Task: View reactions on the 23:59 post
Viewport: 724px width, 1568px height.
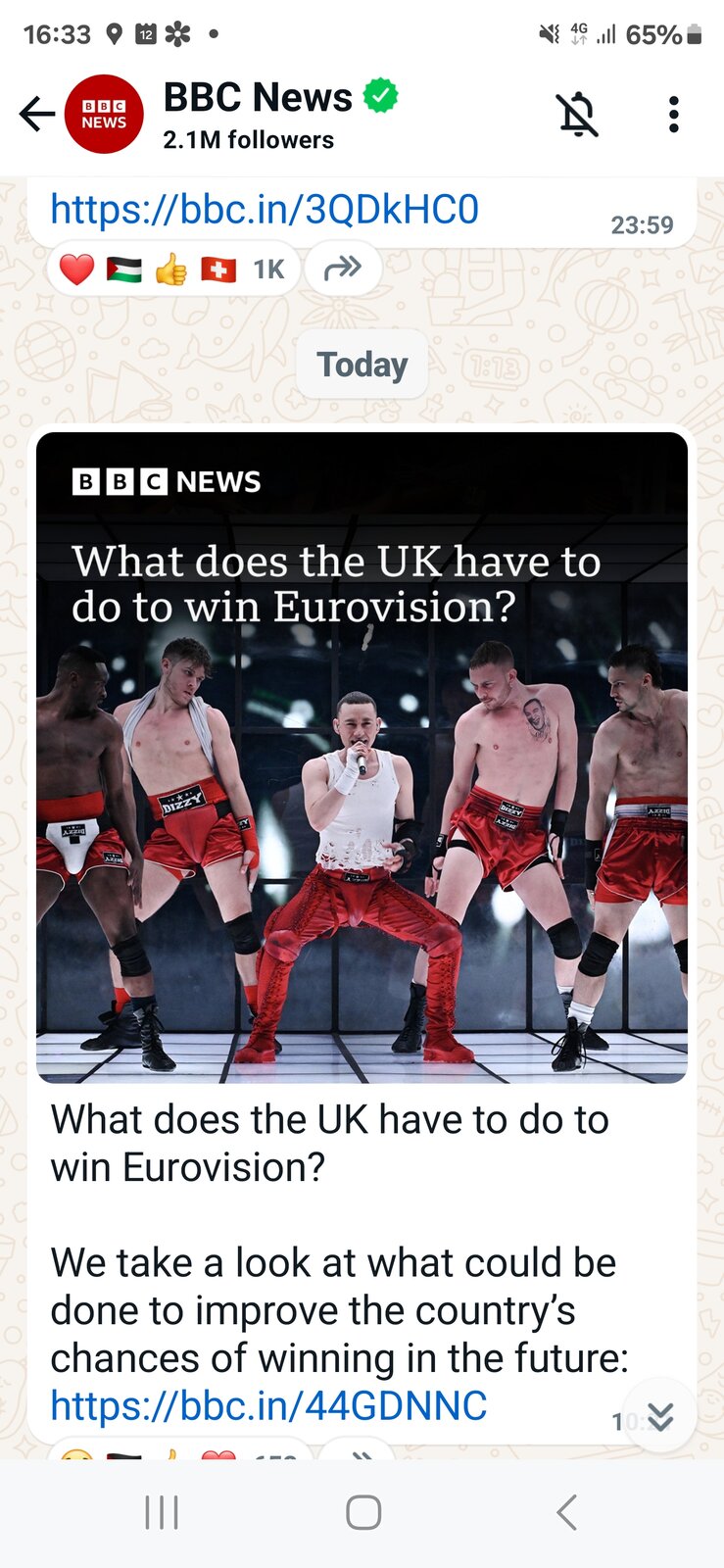Action: [x=172, y=269]
